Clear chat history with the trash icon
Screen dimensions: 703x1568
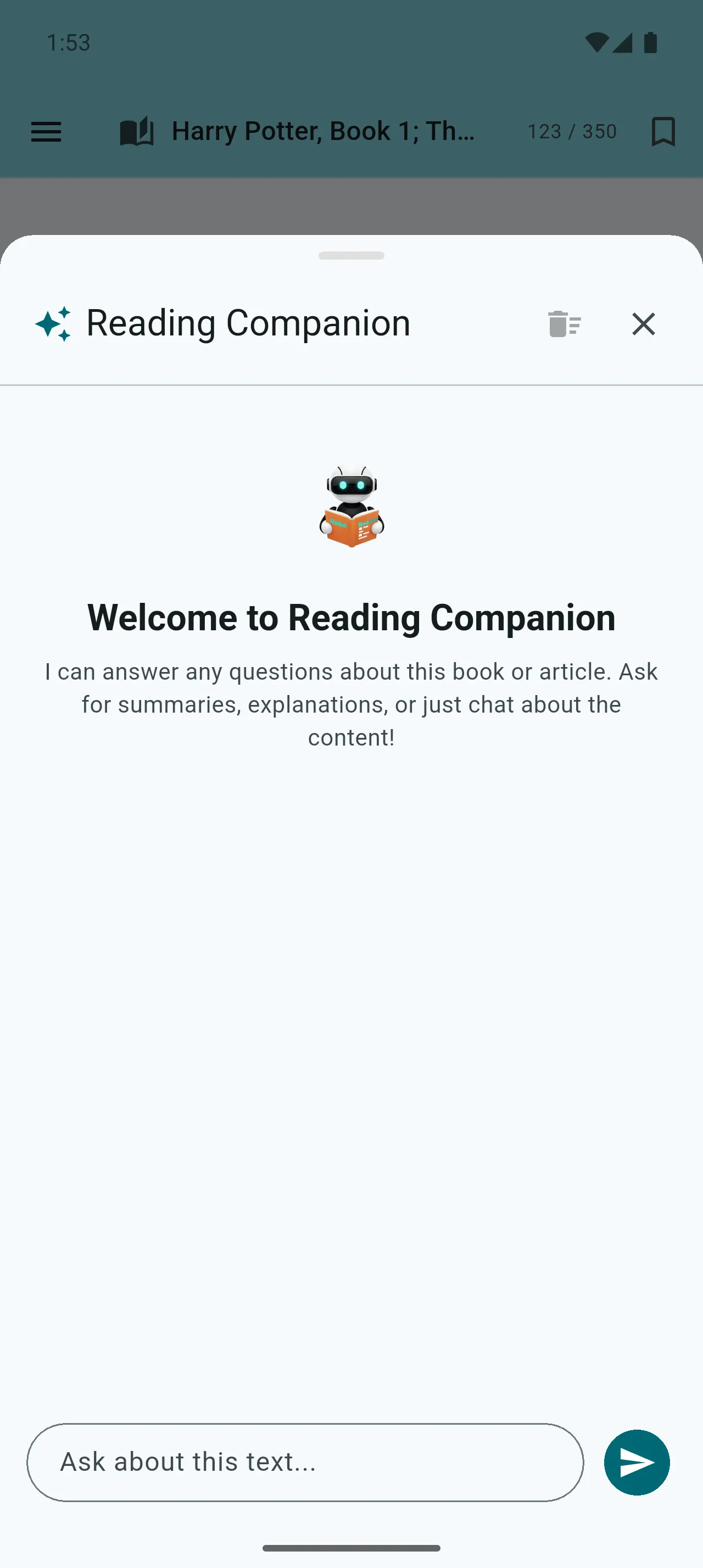[x=563, y=324]
